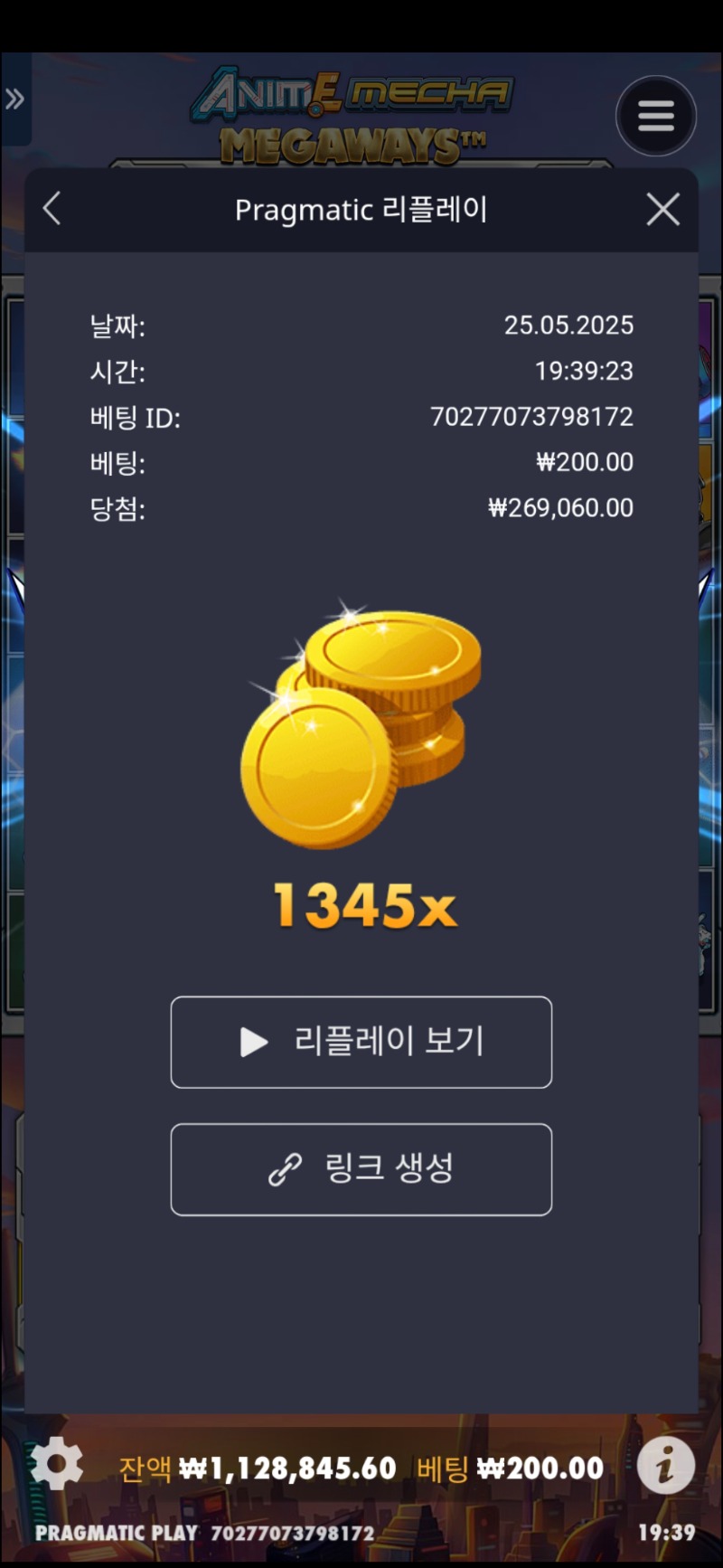Go back from the Pragmatic replay dialog

click(52, 209)
